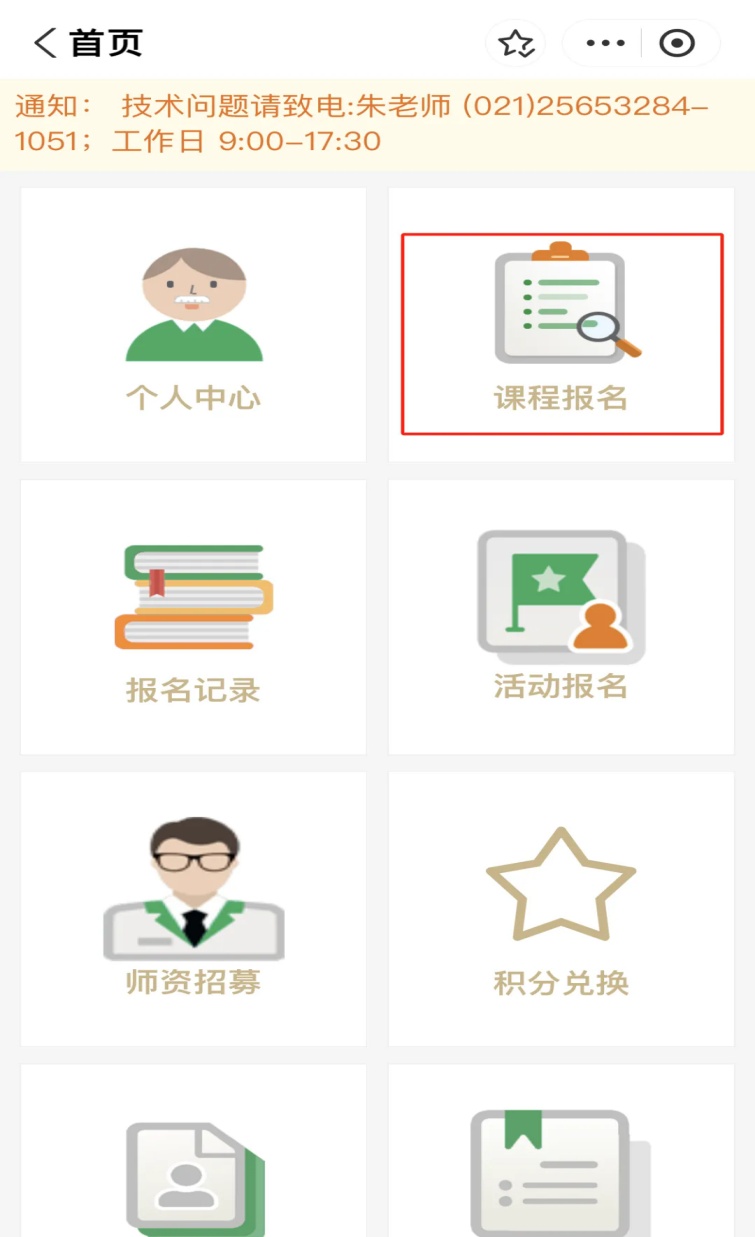The image size is (755, 1237).
Task: Open 个人中心 tile
Action: (x=193, y=324)
